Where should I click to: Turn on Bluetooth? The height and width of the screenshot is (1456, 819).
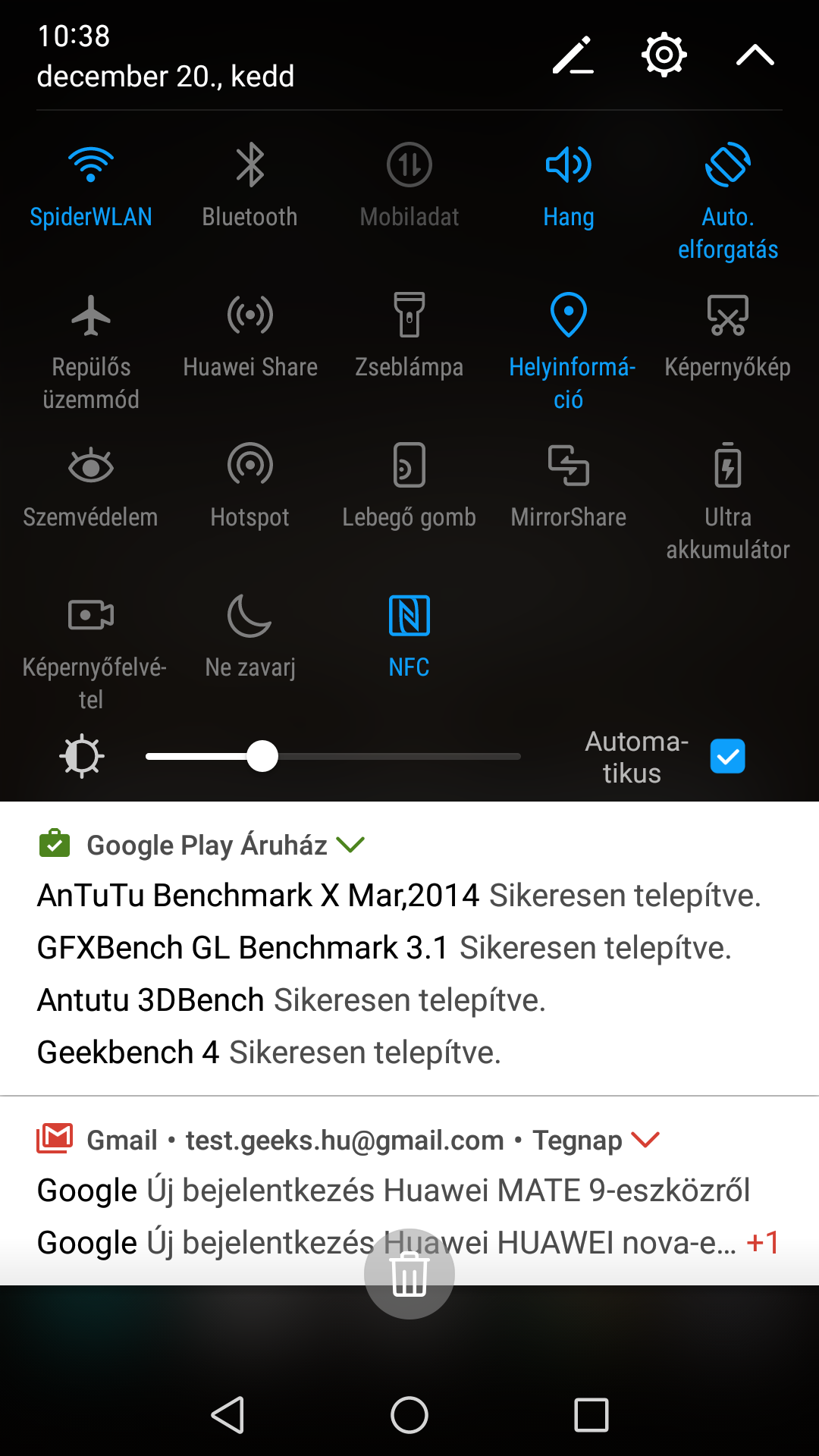tap(249, 165)
